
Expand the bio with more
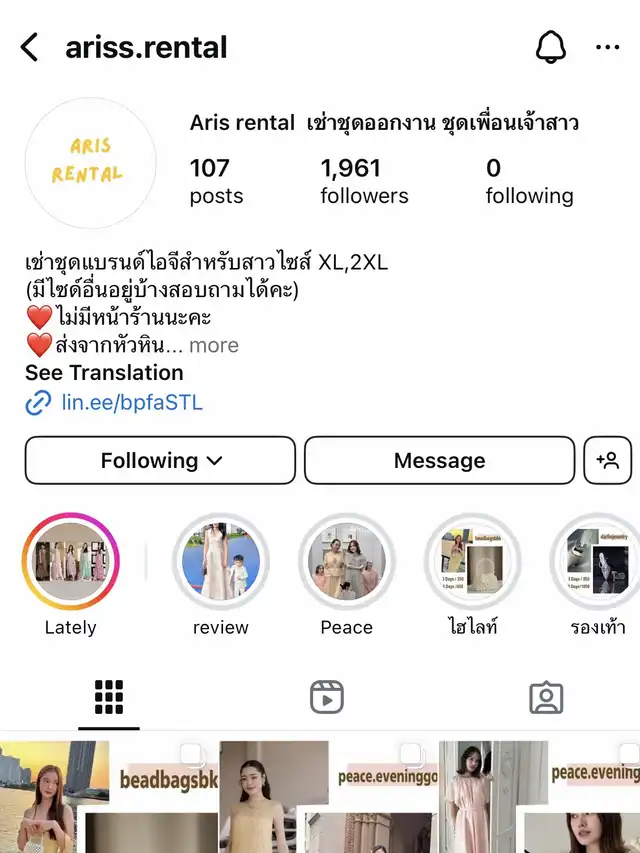(x=214, y=345)
